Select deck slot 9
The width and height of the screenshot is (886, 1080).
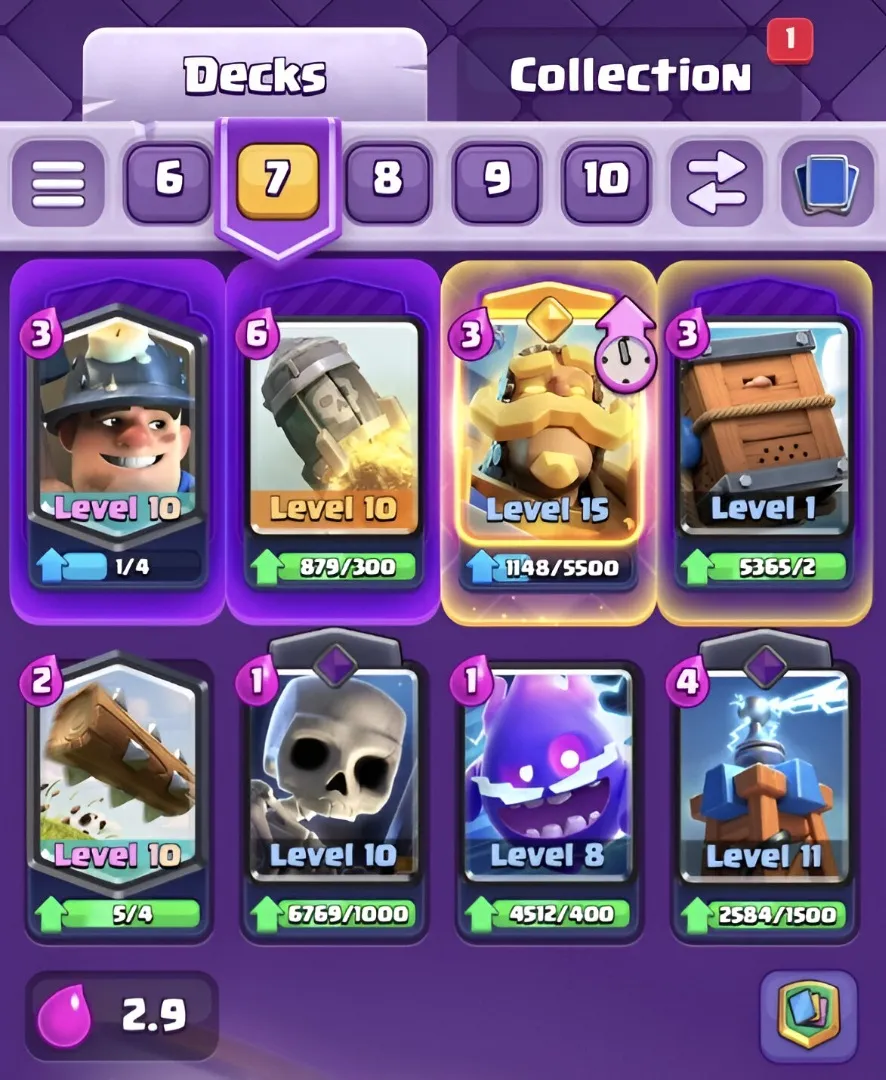pos(496,181)
